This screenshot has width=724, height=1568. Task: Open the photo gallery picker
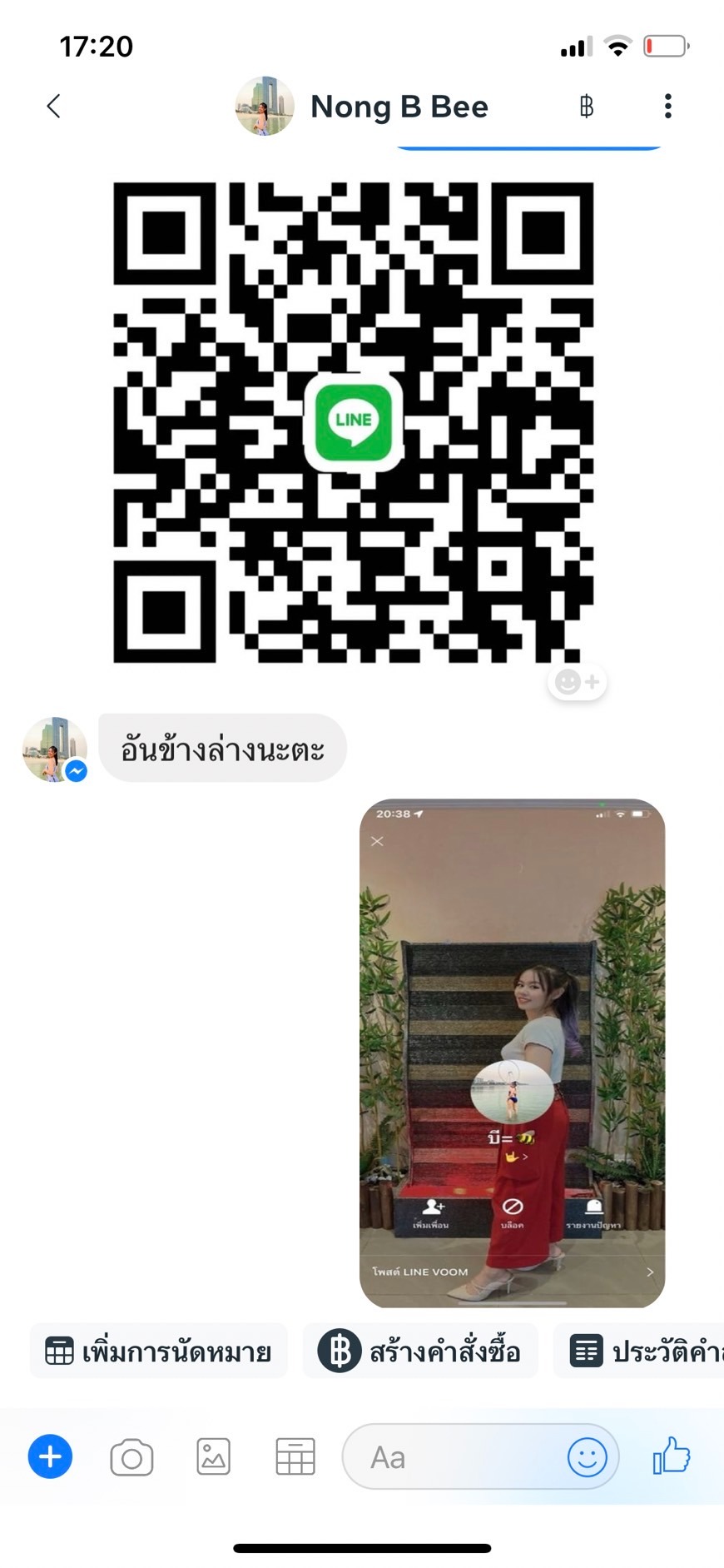click(x=213, y=1456)
